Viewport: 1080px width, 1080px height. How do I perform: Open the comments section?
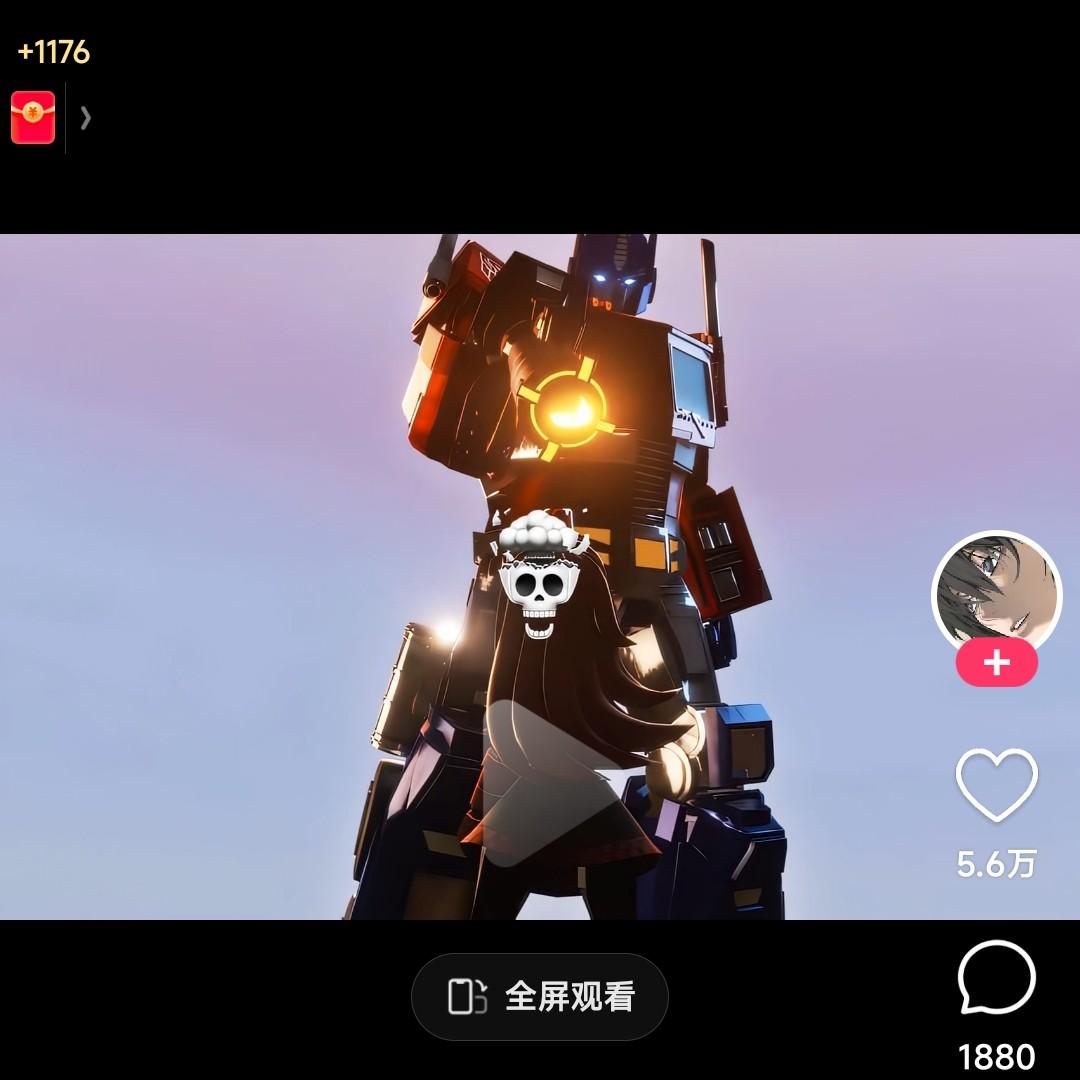pos(996,978)
